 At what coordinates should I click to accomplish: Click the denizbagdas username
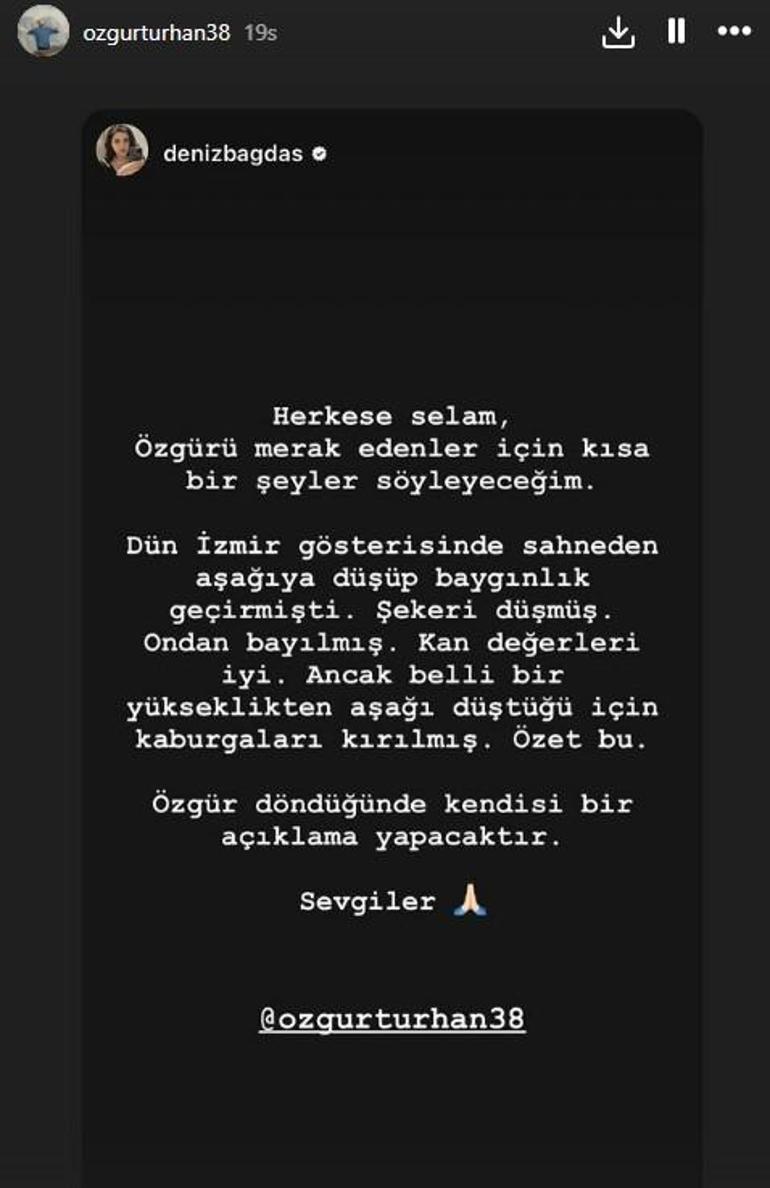(237, 152)
